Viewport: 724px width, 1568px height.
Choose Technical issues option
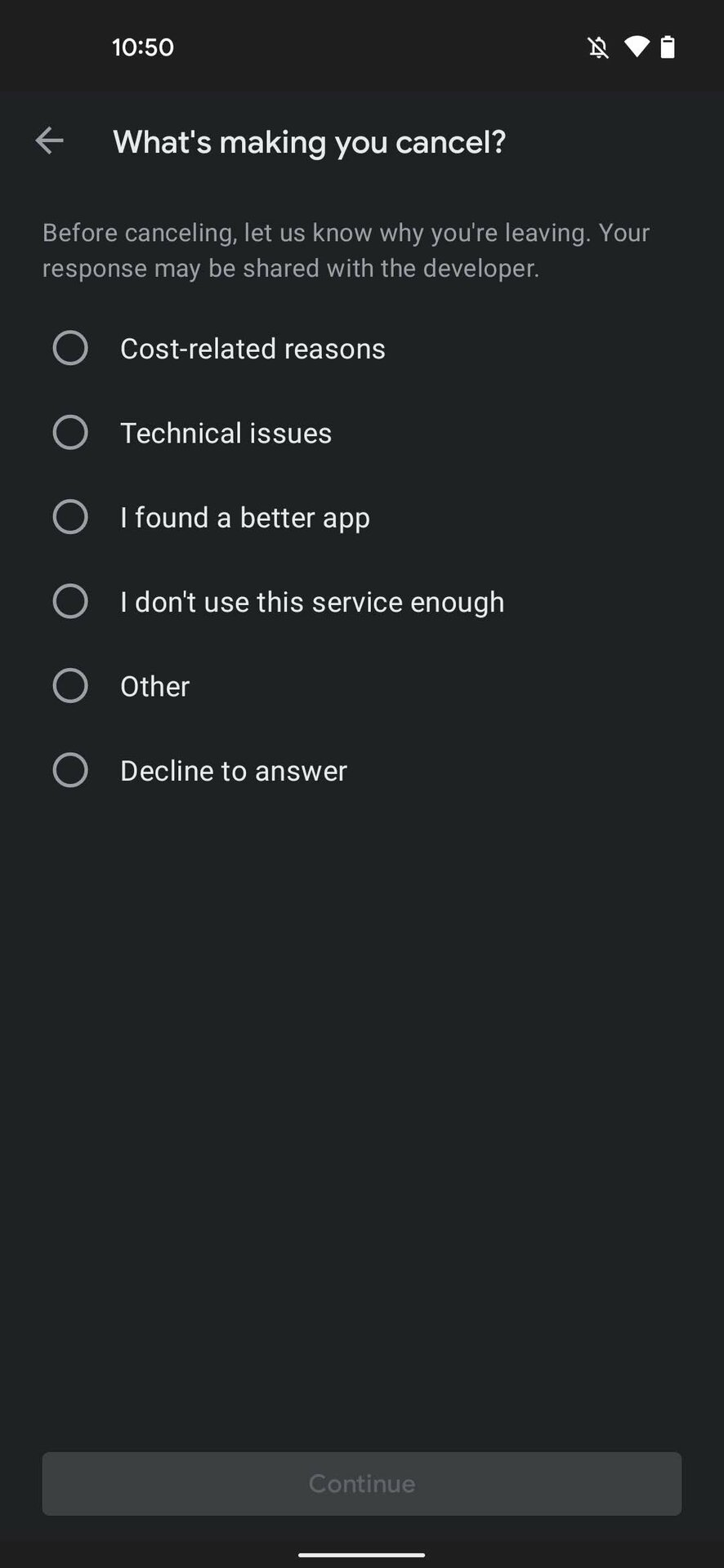pyautogui.click(x=362, y=433)
